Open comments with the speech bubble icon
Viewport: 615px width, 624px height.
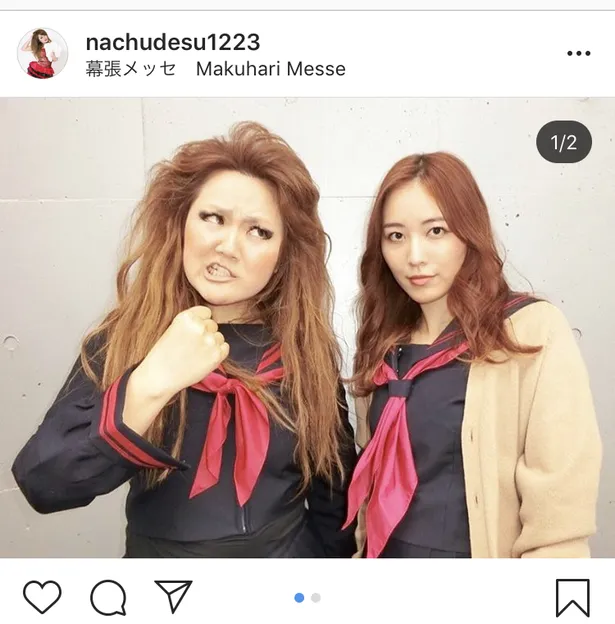point(108,597)
